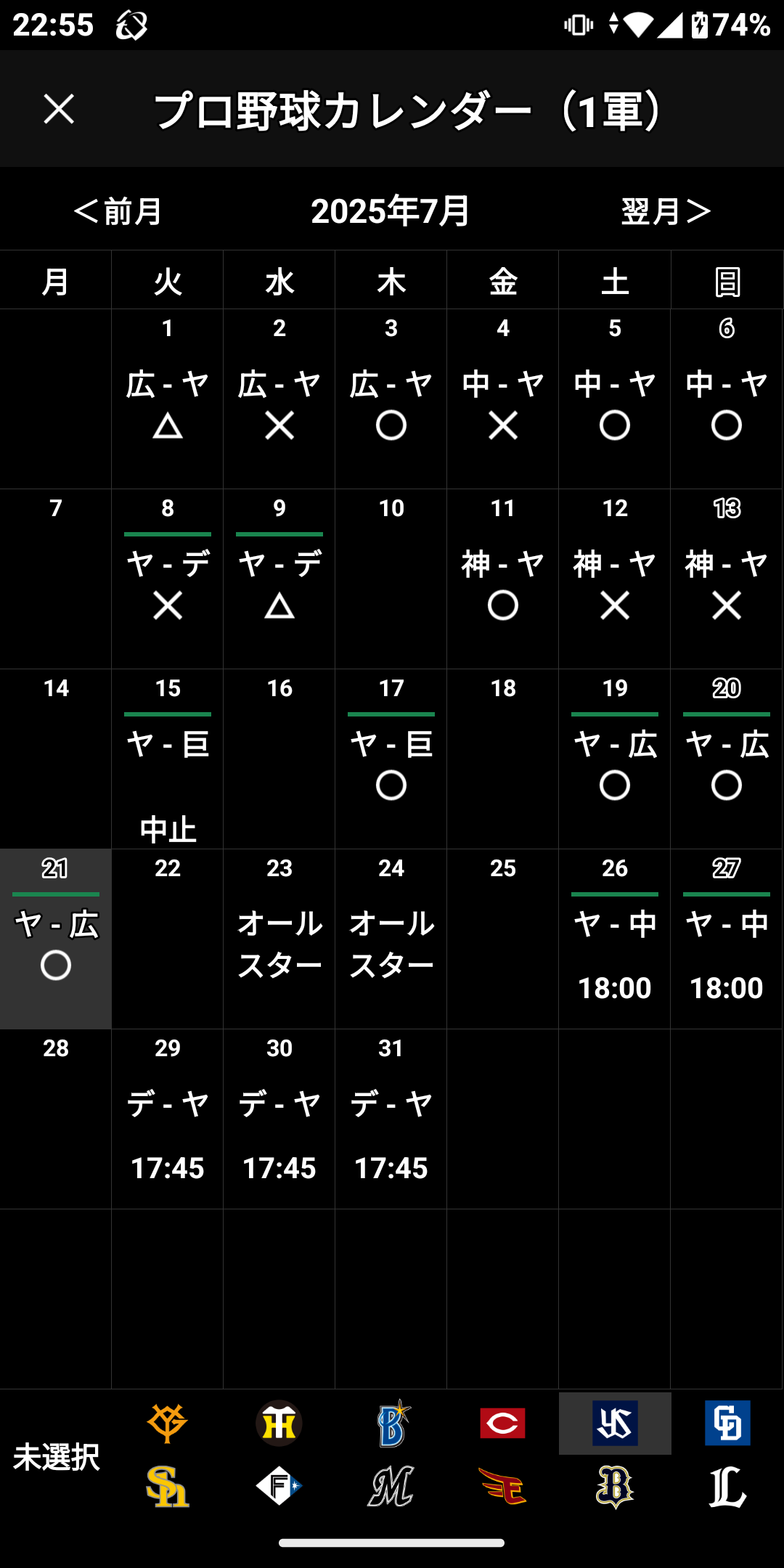Select the Seibu Lions logo

(x=727, y=1487)
